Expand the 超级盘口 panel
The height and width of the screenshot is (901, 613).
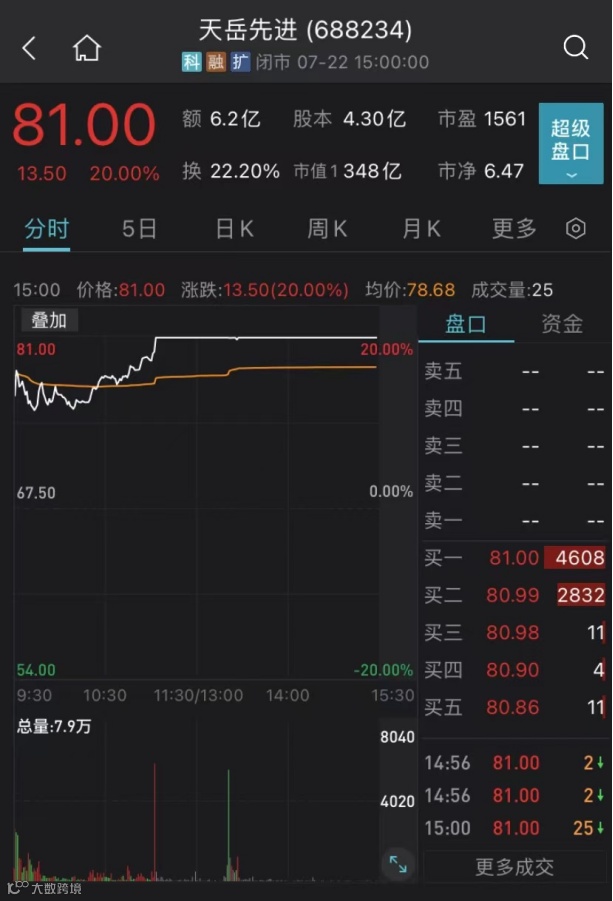[571, 143]
